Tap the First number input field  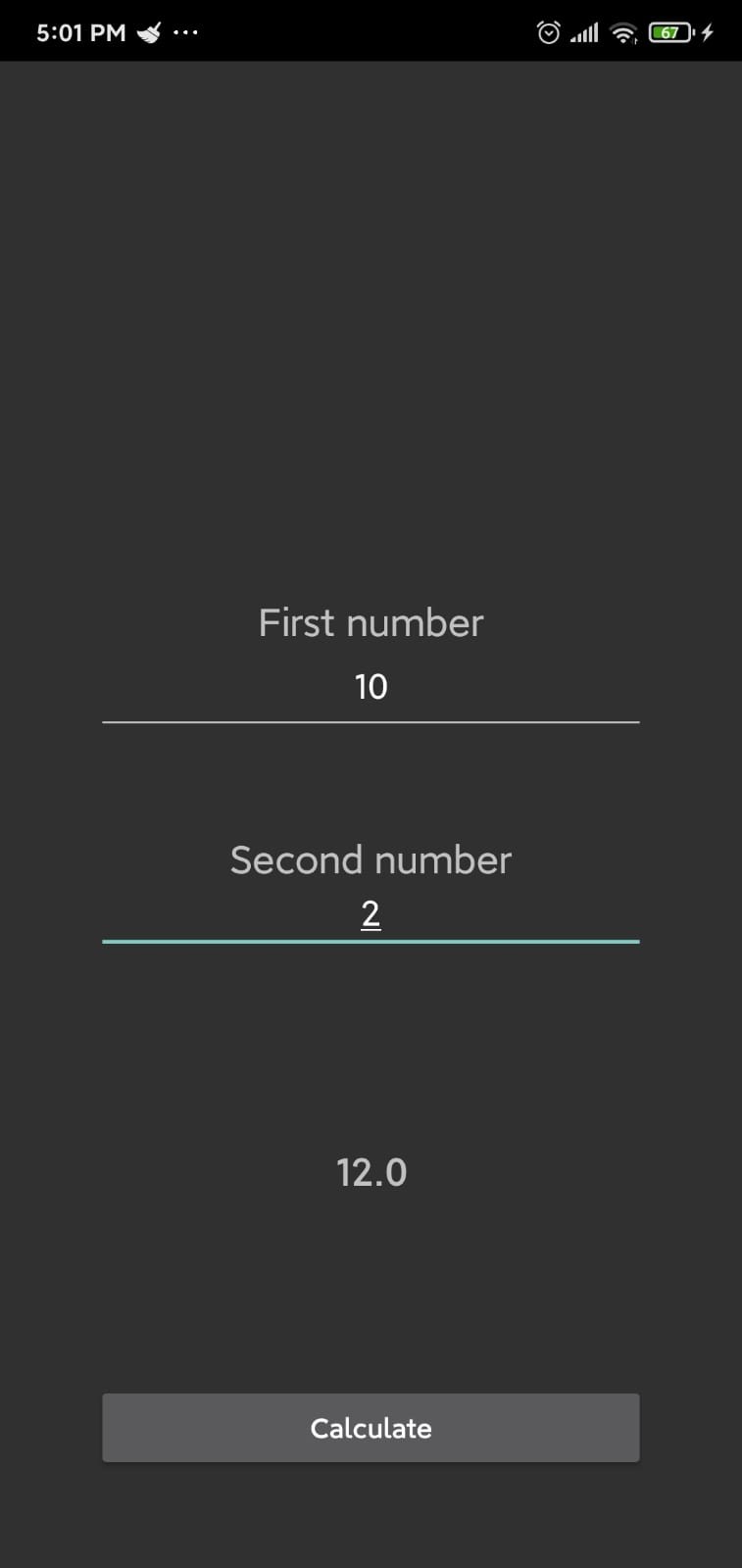pos(371,687)
